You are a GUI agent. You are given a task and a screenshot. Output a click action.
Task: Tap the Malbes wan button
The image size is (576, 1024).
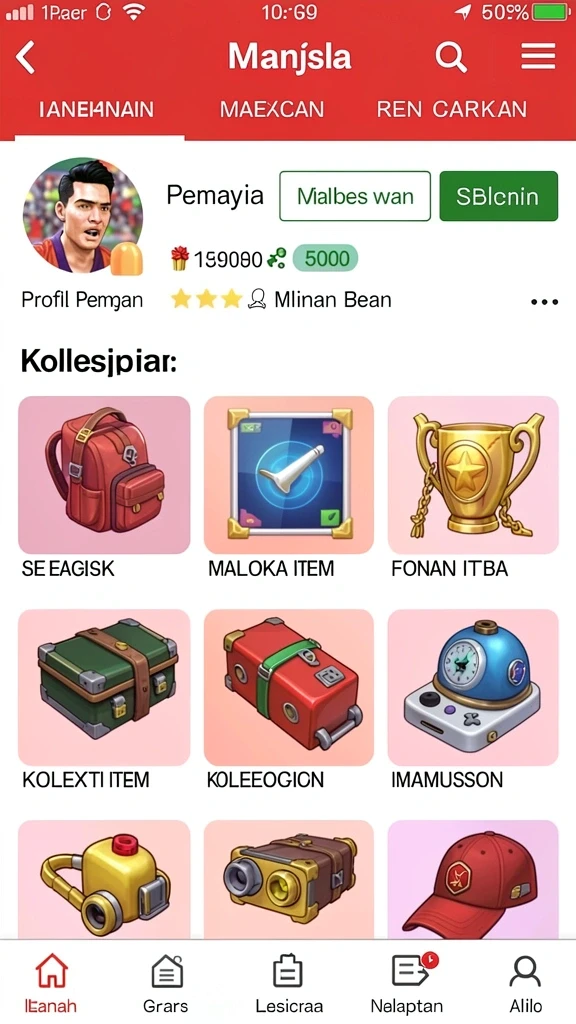click(355, 196)
